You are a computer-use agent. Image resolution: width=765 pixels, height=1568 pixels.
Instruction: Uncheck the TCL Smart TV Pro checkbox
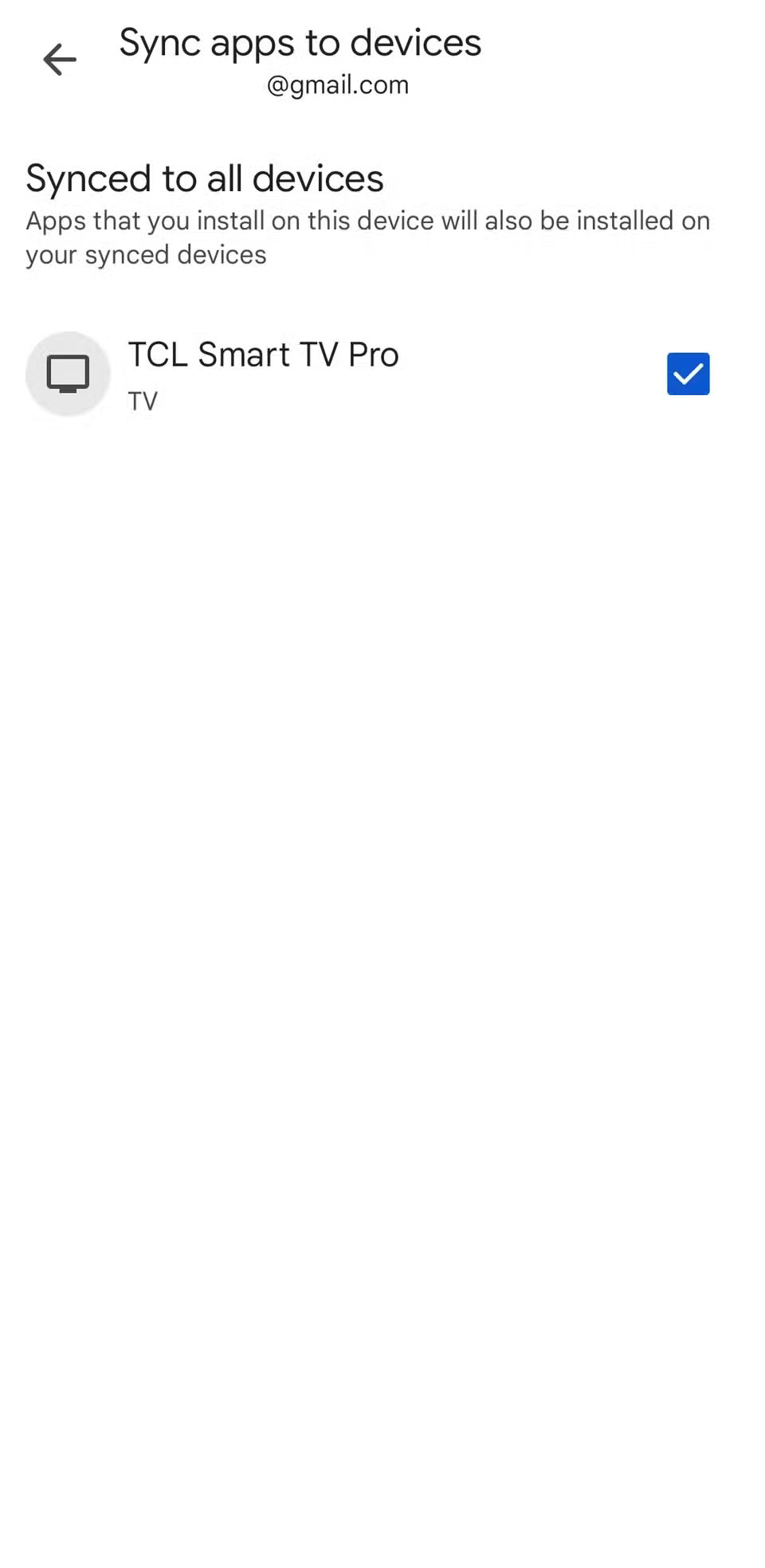click(688, 374)
